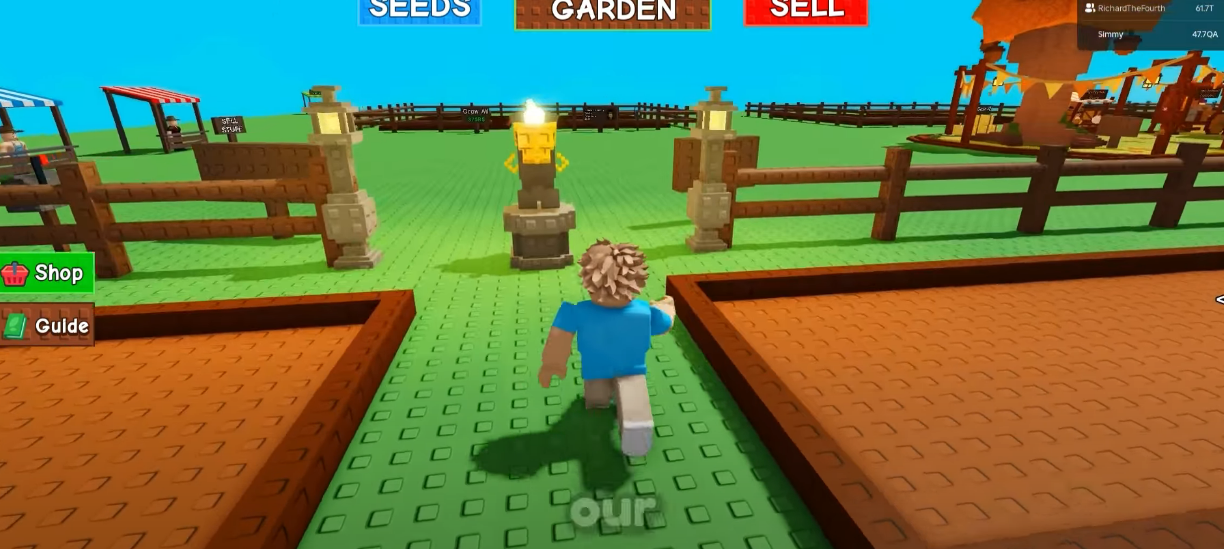Screen dimensions: 1224x549
Task: Tap the SEEDS teleport button
Action: [x=420, y=11]
